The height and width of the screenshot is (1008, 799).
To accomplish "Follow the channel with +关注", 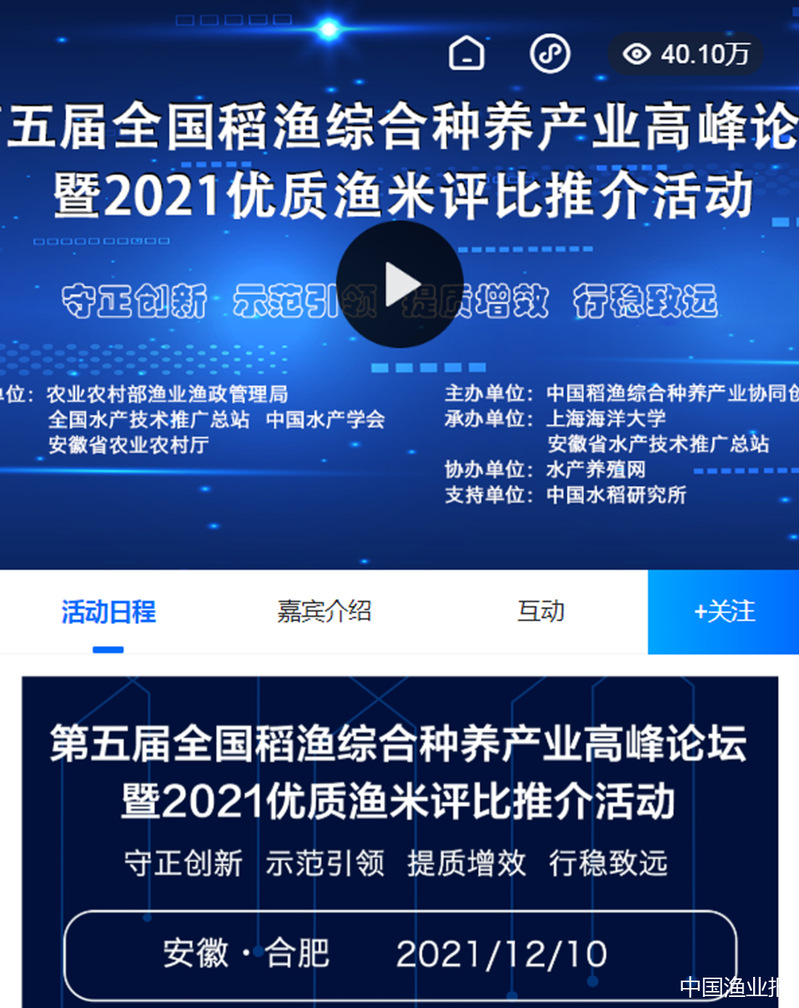I will [x=724, y=612].
